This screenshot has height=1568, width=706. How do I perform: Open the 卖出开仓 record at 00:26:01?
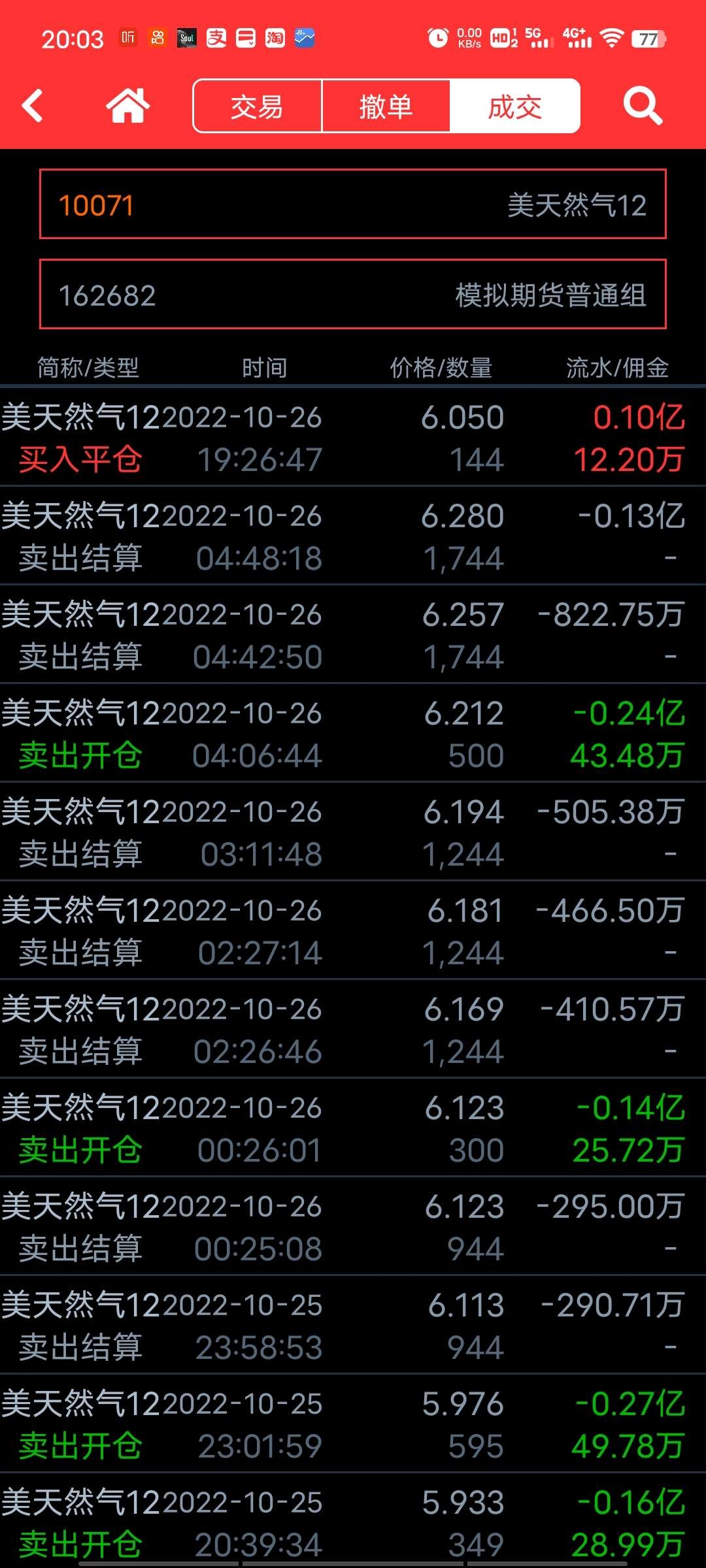pos(353,1128)
